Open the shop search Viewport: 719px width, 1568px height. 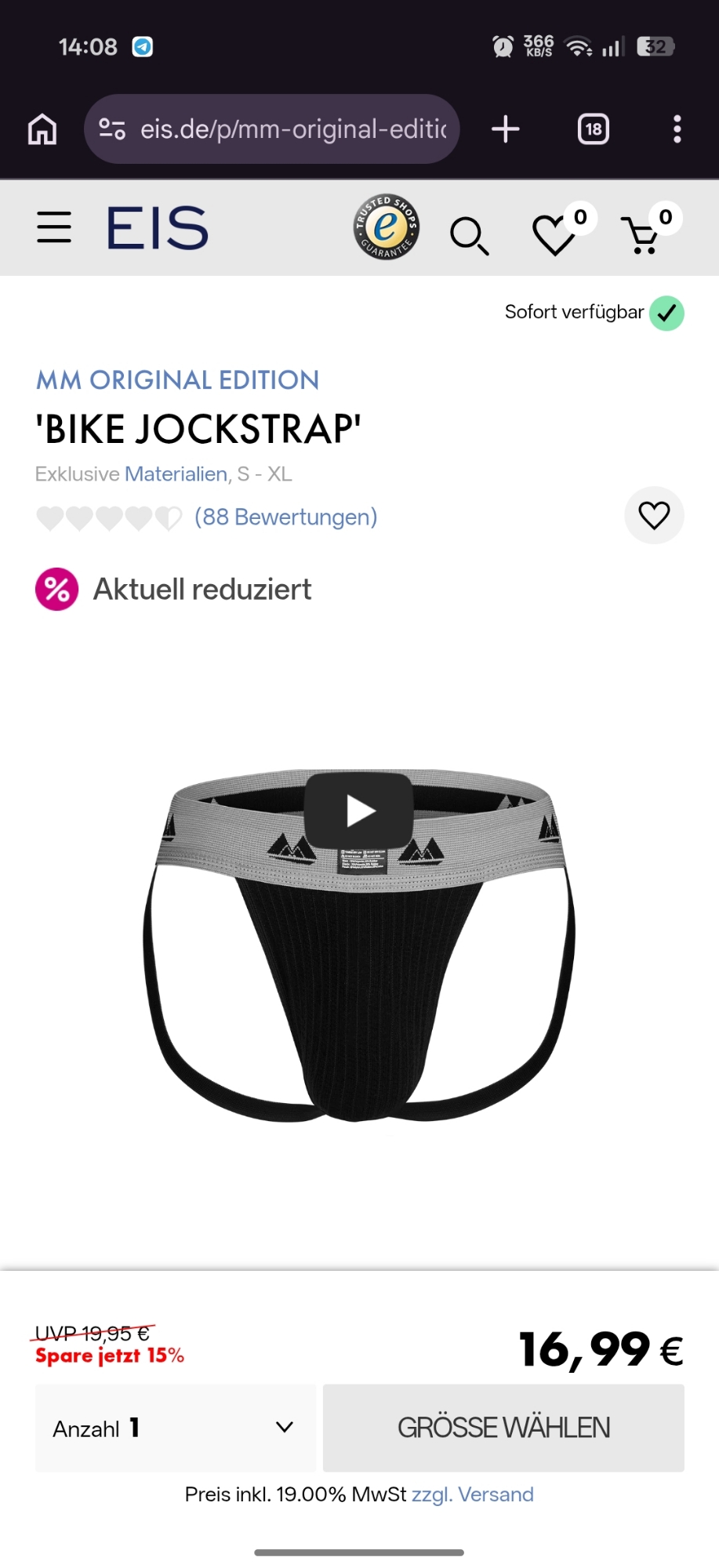click(x=469, y=235)
